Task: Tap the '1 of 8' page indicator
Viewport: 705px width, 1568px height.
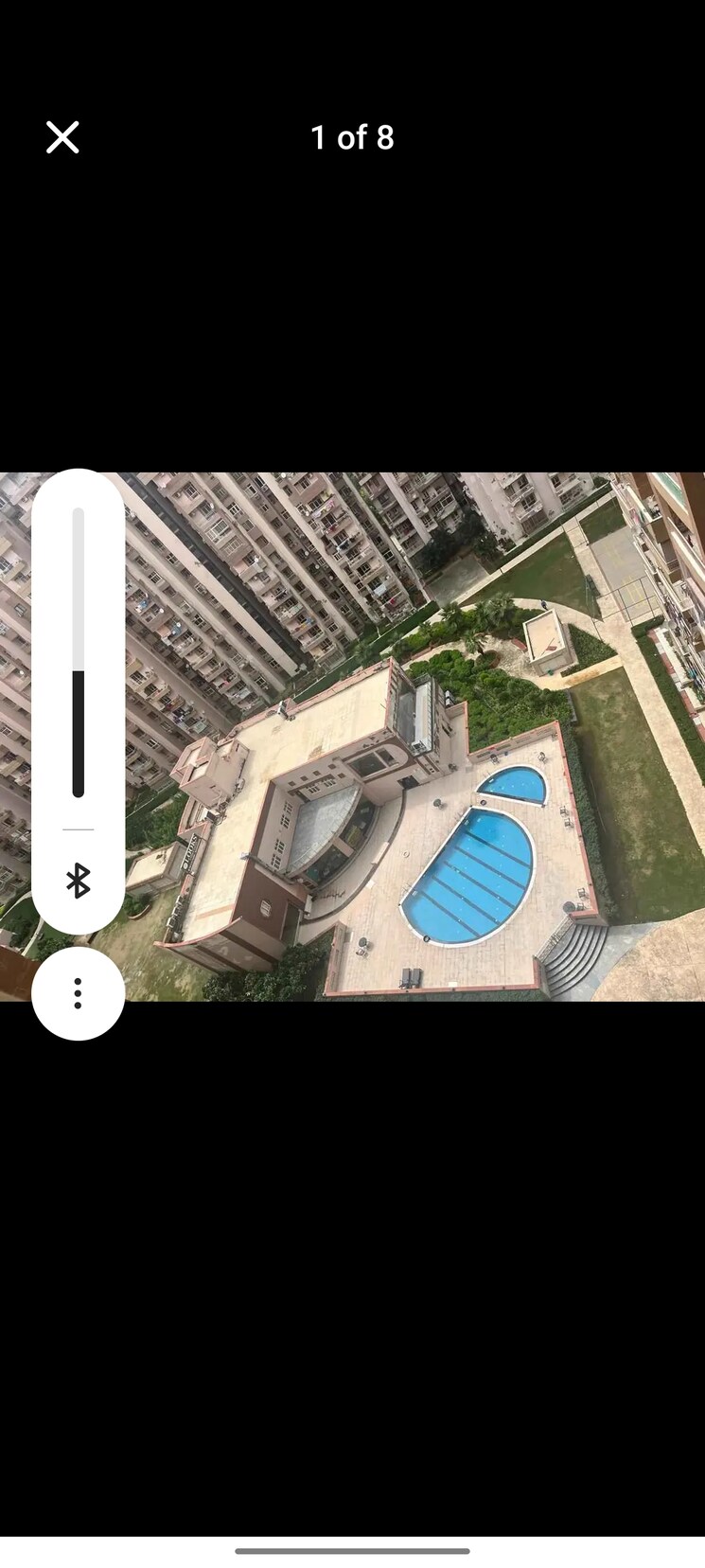Action: tap(352, 138)
